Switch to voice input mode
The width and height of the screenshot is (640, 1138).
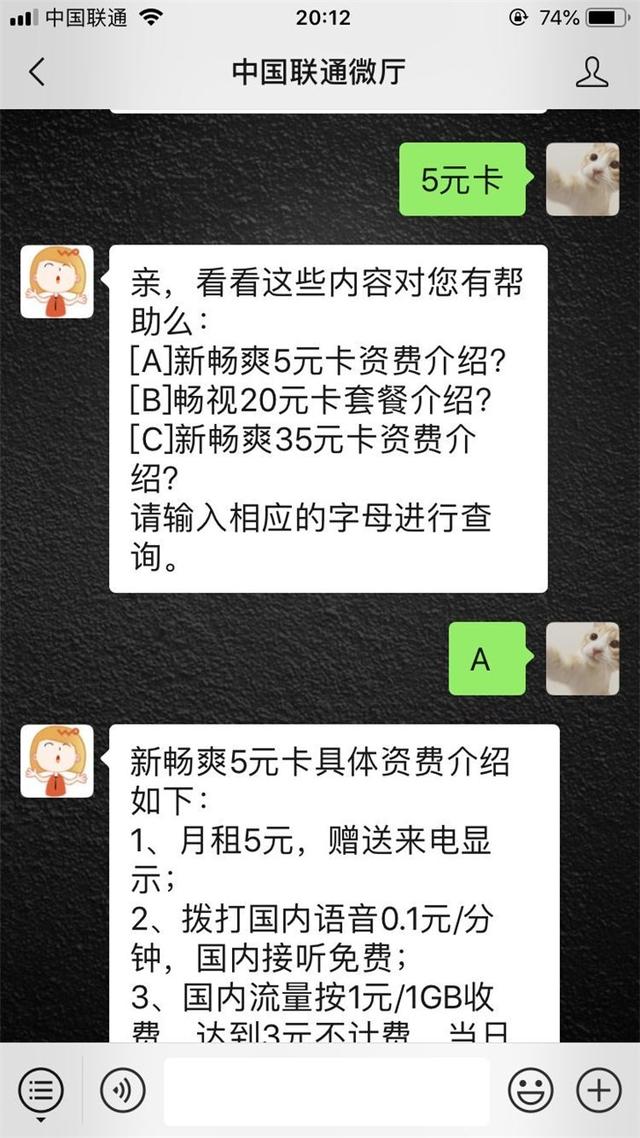tap(122, 1090)
